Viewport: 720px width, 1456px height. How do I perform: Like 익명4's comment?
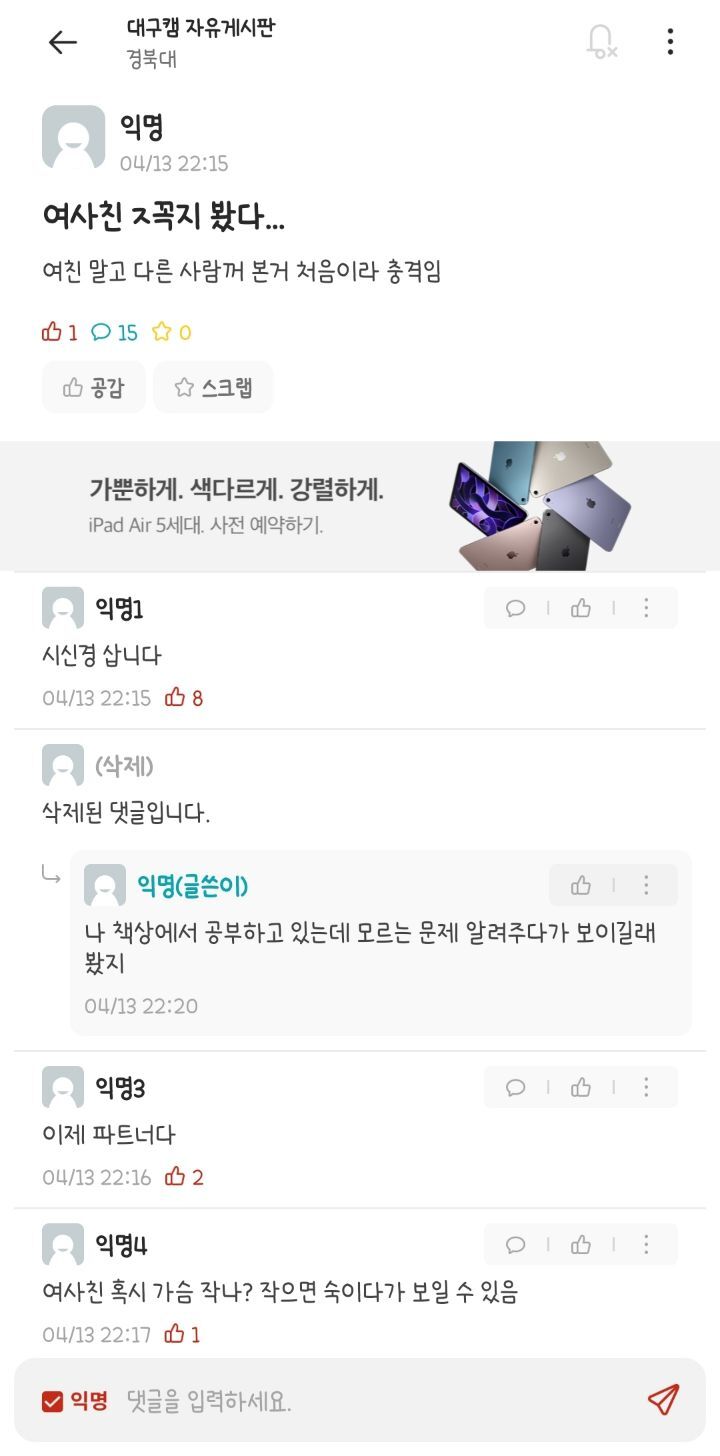click(581, 1245)
